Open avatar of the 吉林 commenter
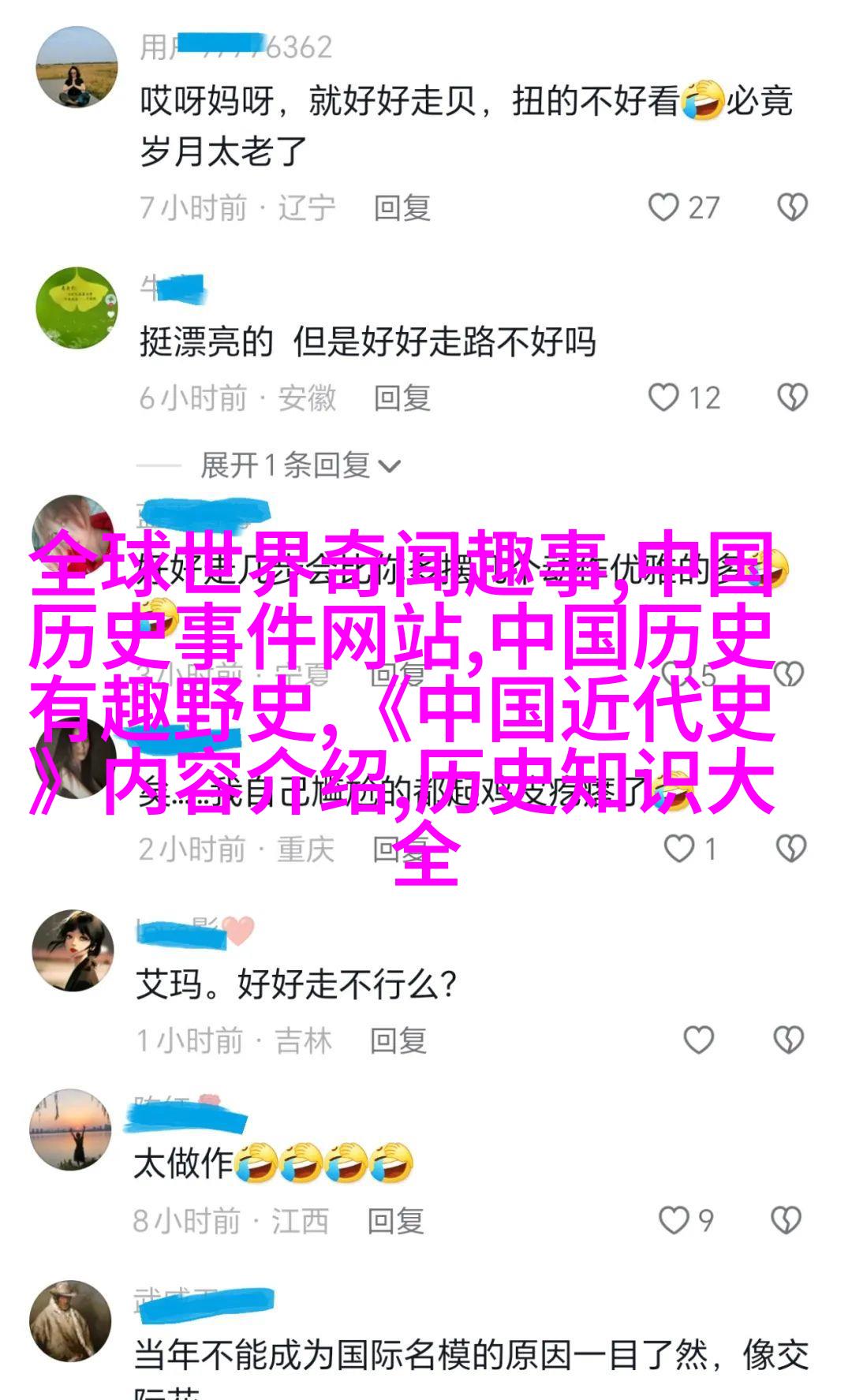This screenshot has height=1400, width=852. click(x=73, y=950)
